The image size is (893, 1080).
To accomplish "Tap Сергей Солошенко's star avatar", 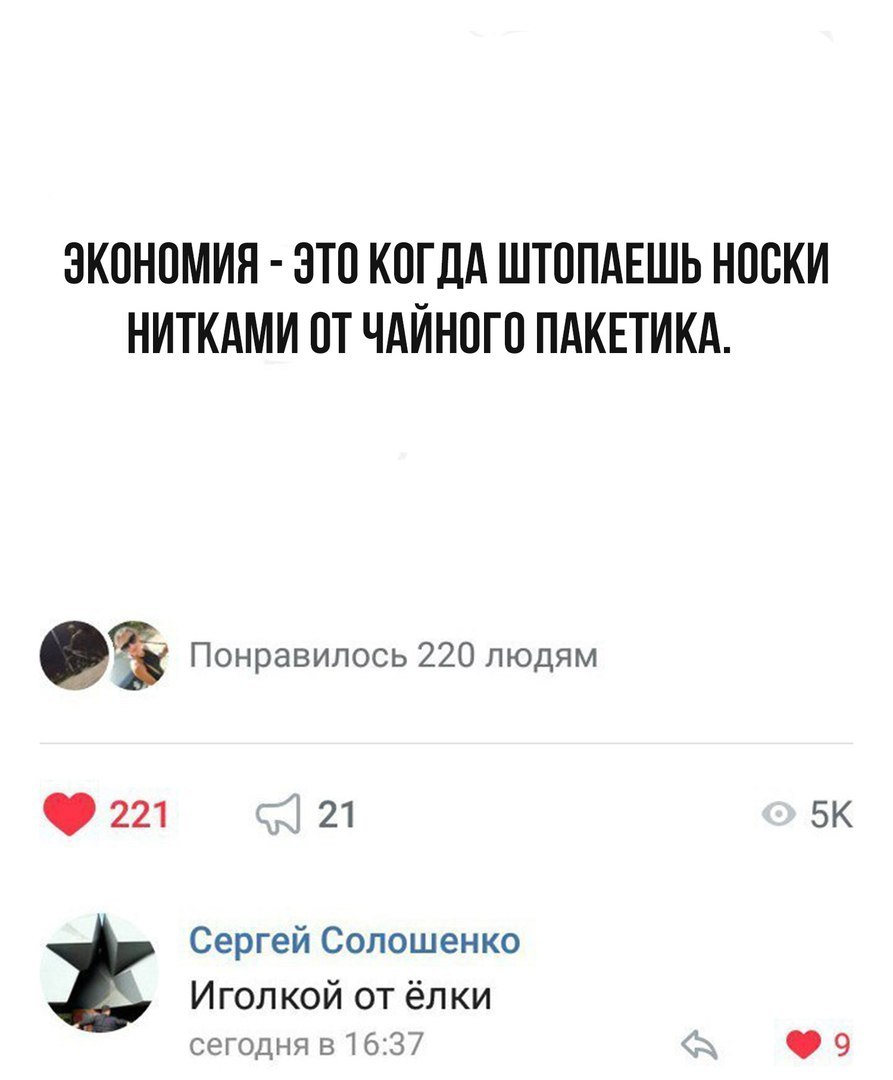I will point(98,972).
